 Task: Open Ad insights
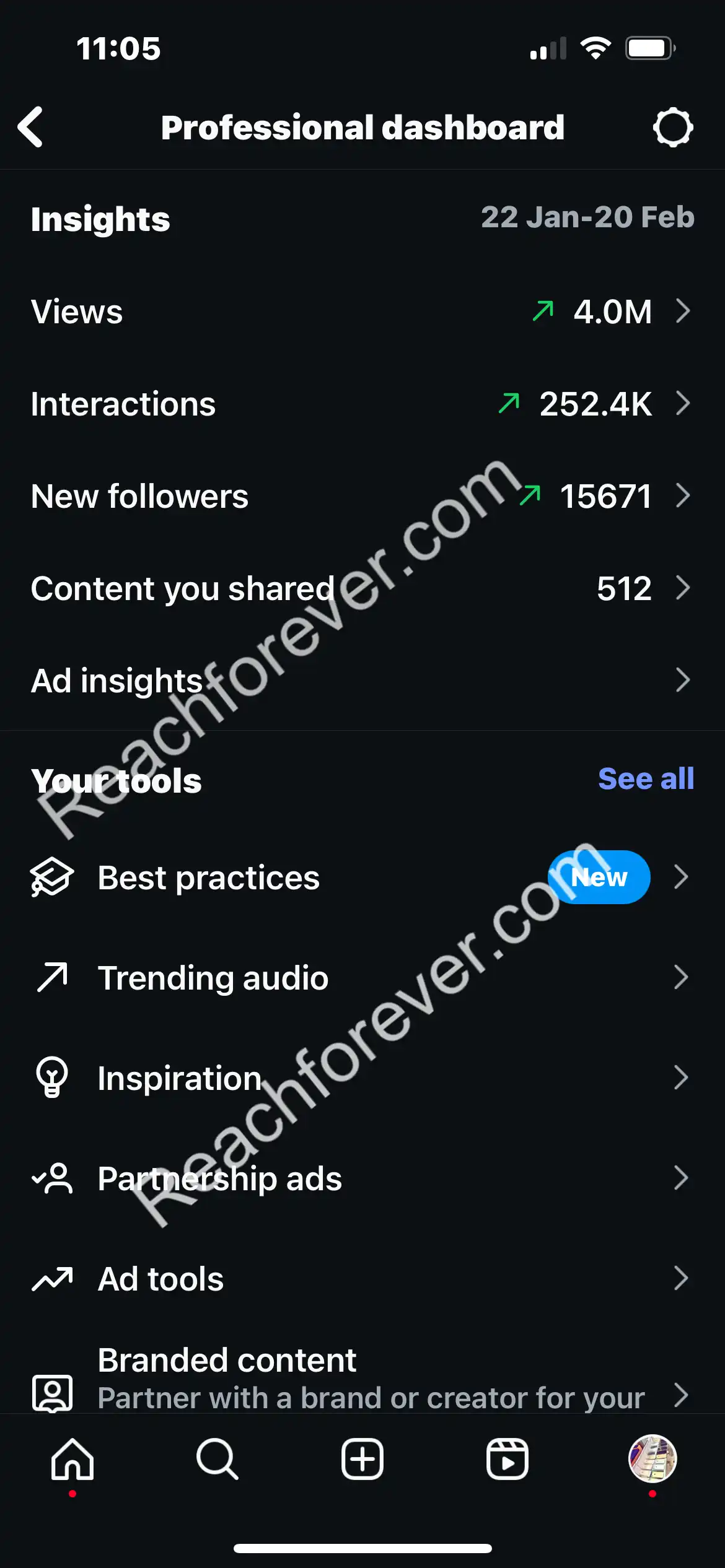click(x=362, y=681)
